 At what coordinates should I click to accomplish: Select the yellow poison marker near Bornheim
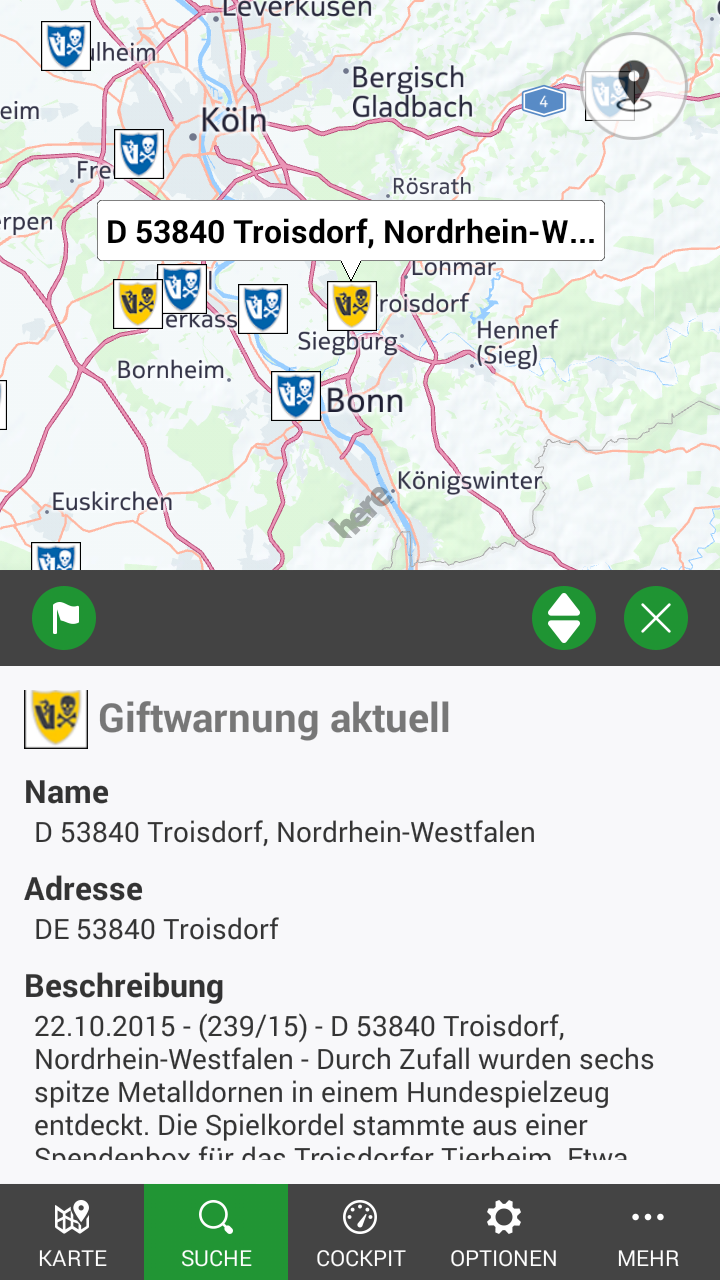(137, 303)
